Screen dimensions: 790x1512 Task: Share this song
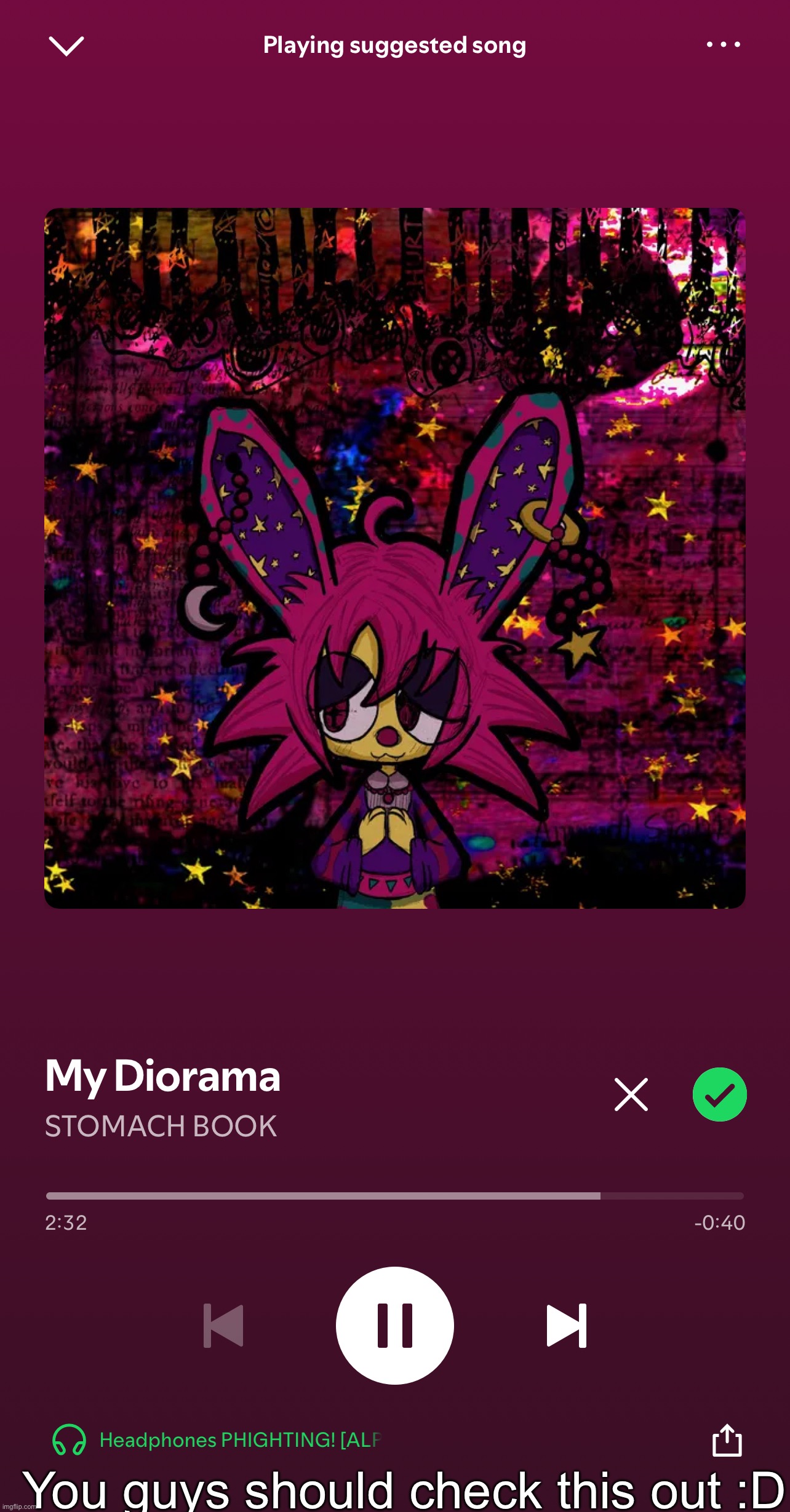pos(727,1439)
